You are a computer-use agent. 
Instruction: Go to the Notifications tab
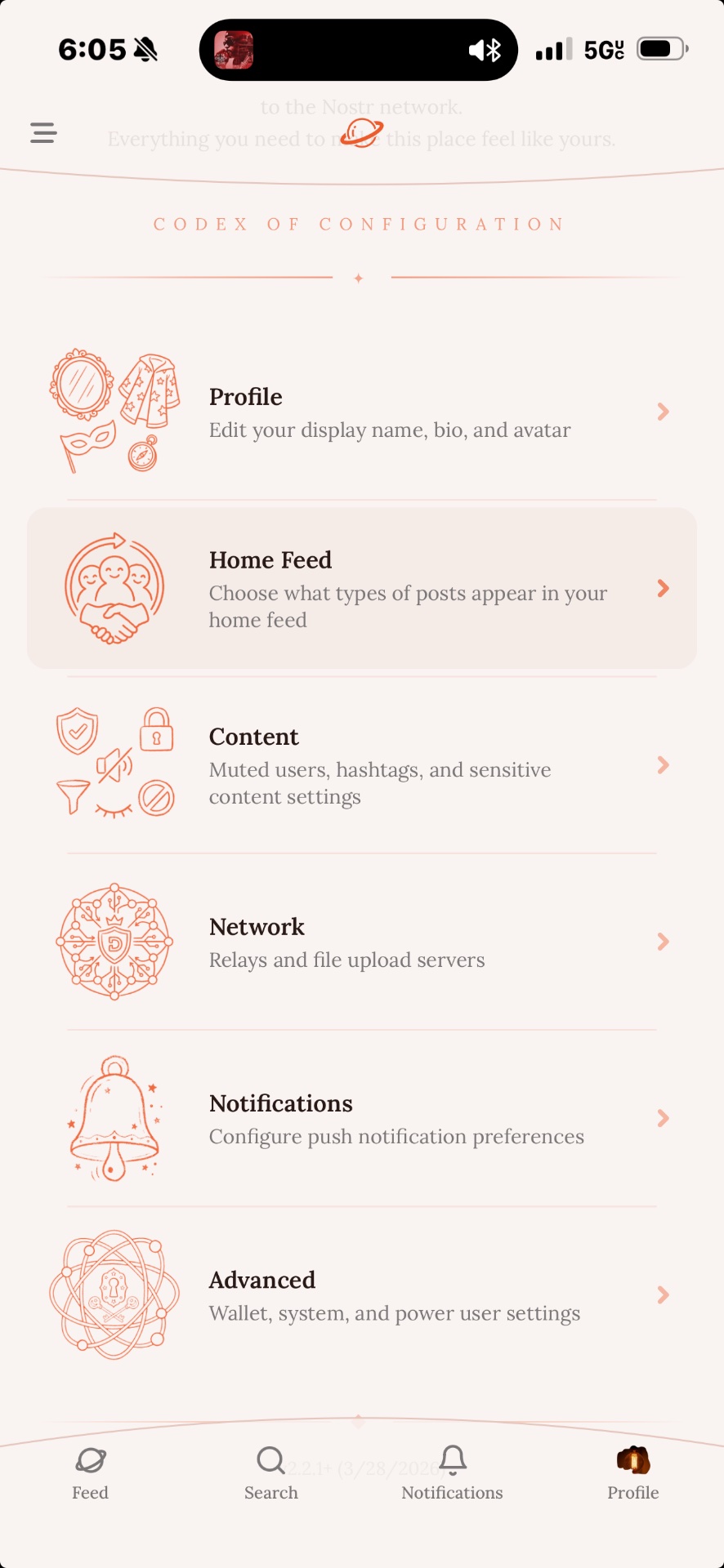coord(452,1473)
